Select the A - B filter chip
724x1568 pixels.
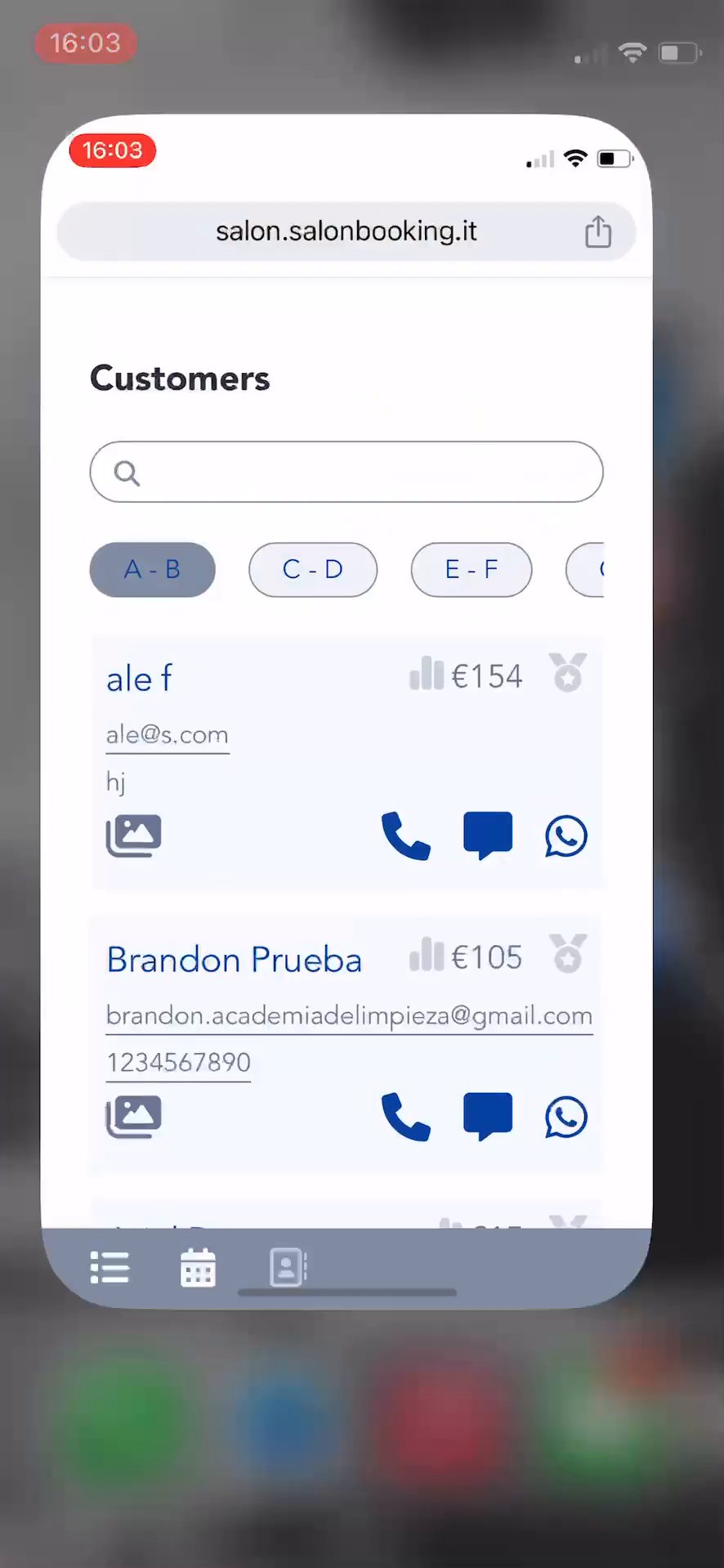click(x=152, y=569)
